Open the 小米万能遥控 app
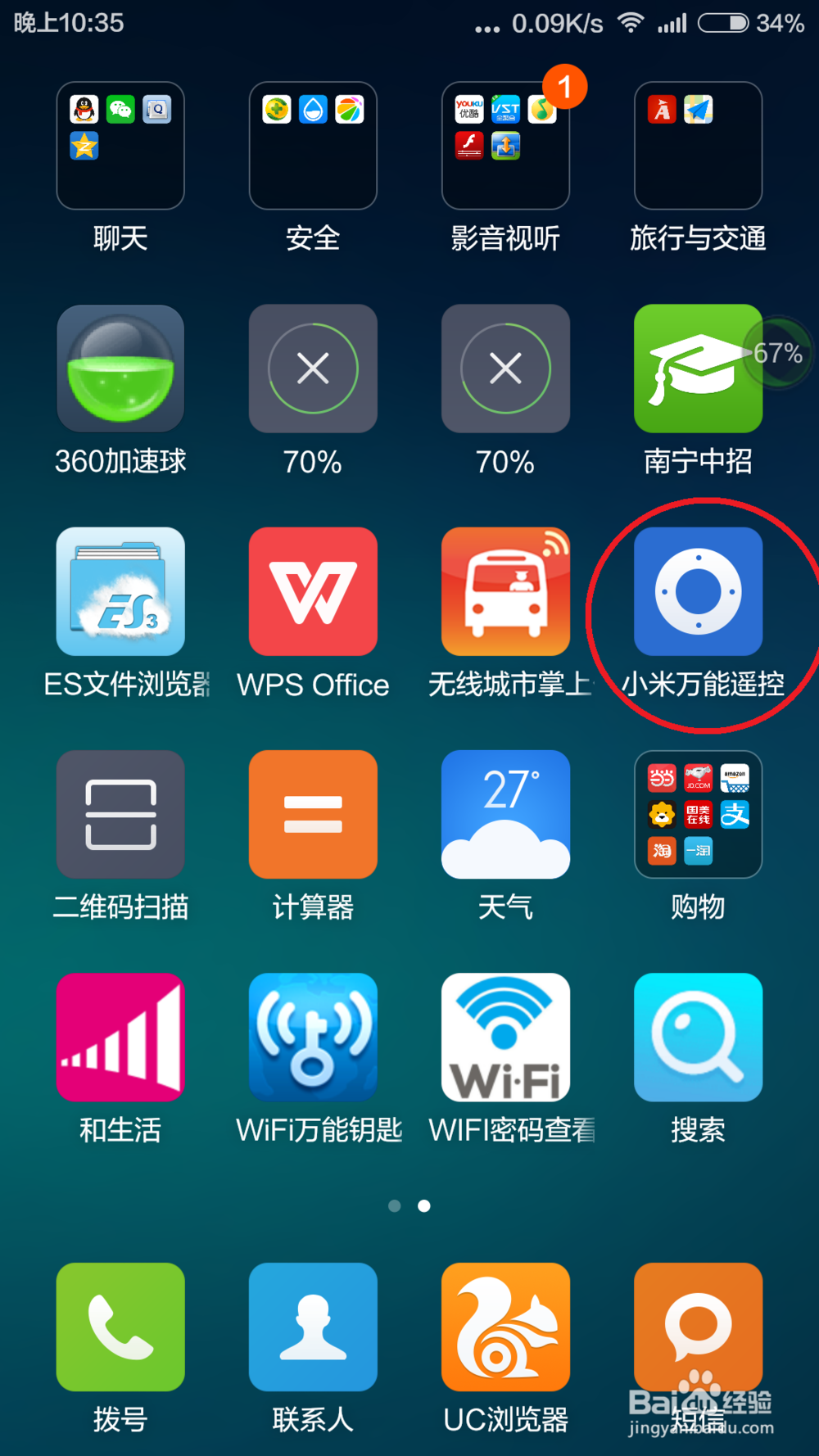Image resolution: width=819 pixels, height=1456 pixels. tap(697, 591)
